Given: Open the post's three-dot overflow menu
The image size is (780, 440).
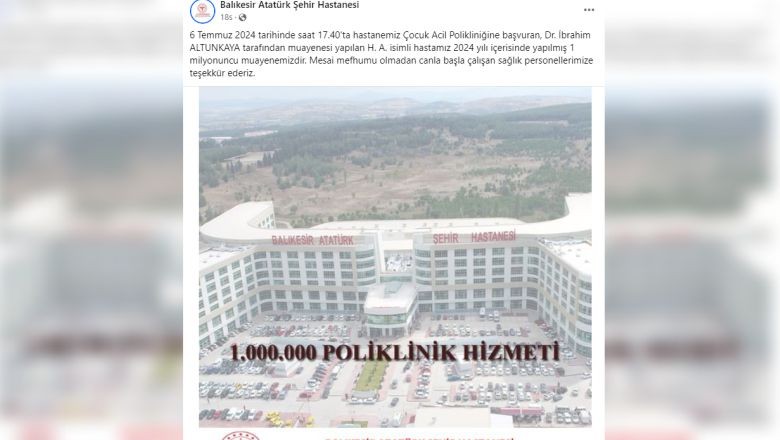Looking at the screenshot, I should point(588,10).
